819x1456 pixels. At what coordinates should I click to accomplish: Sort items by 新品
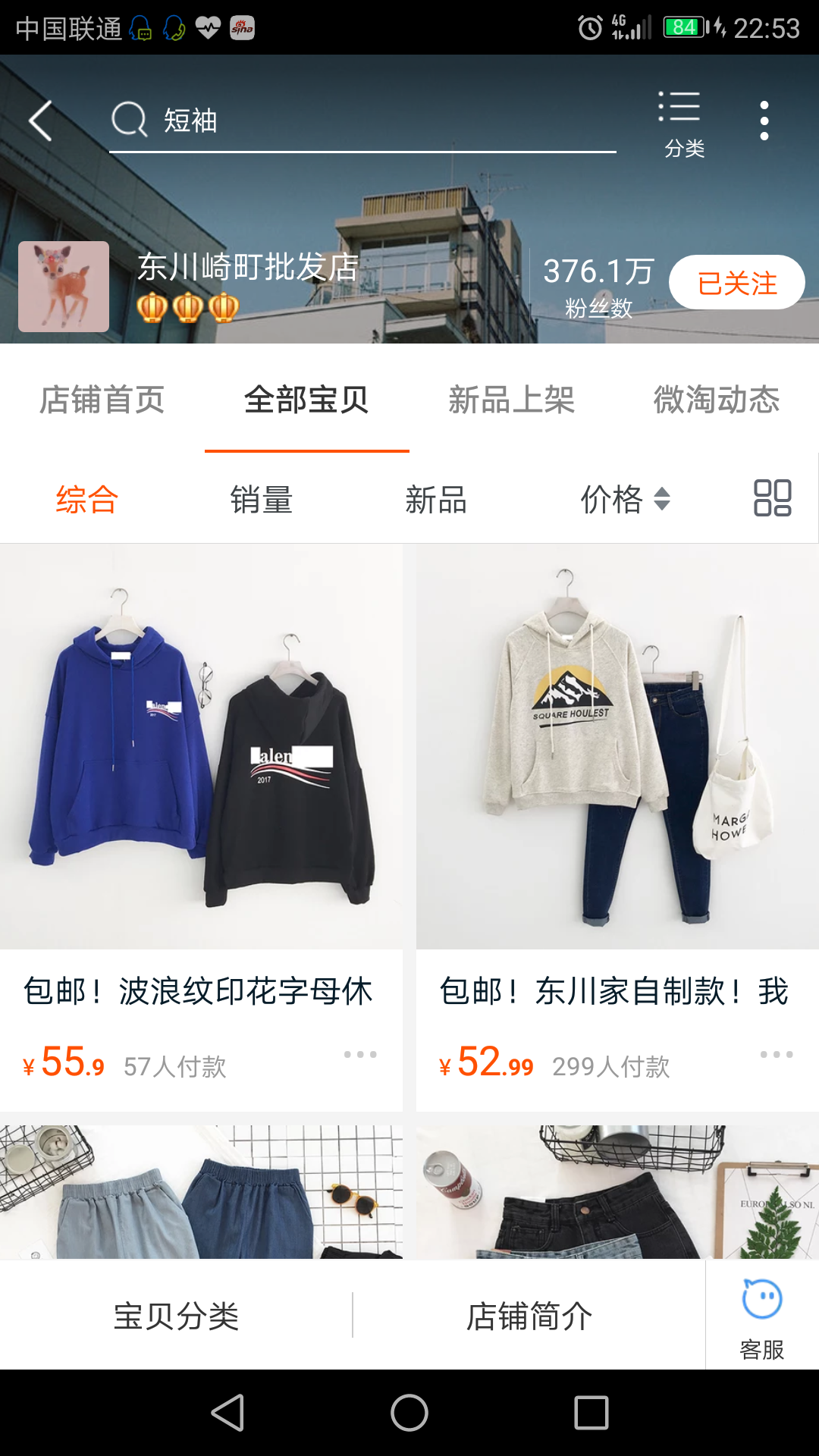tap(436, 500)
